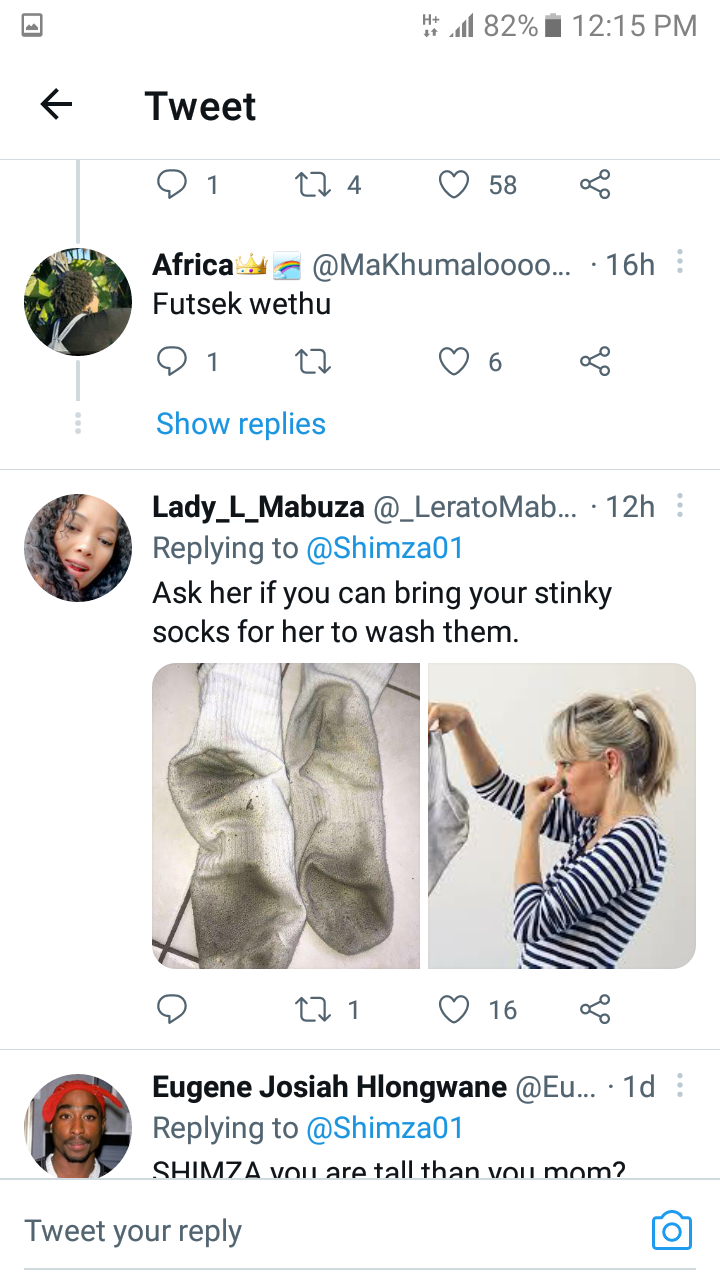Like Africa's "Futsek wethu" reply
Image resolution: width=720 pixels, height=1280 pixels.
tap(454, 361)
